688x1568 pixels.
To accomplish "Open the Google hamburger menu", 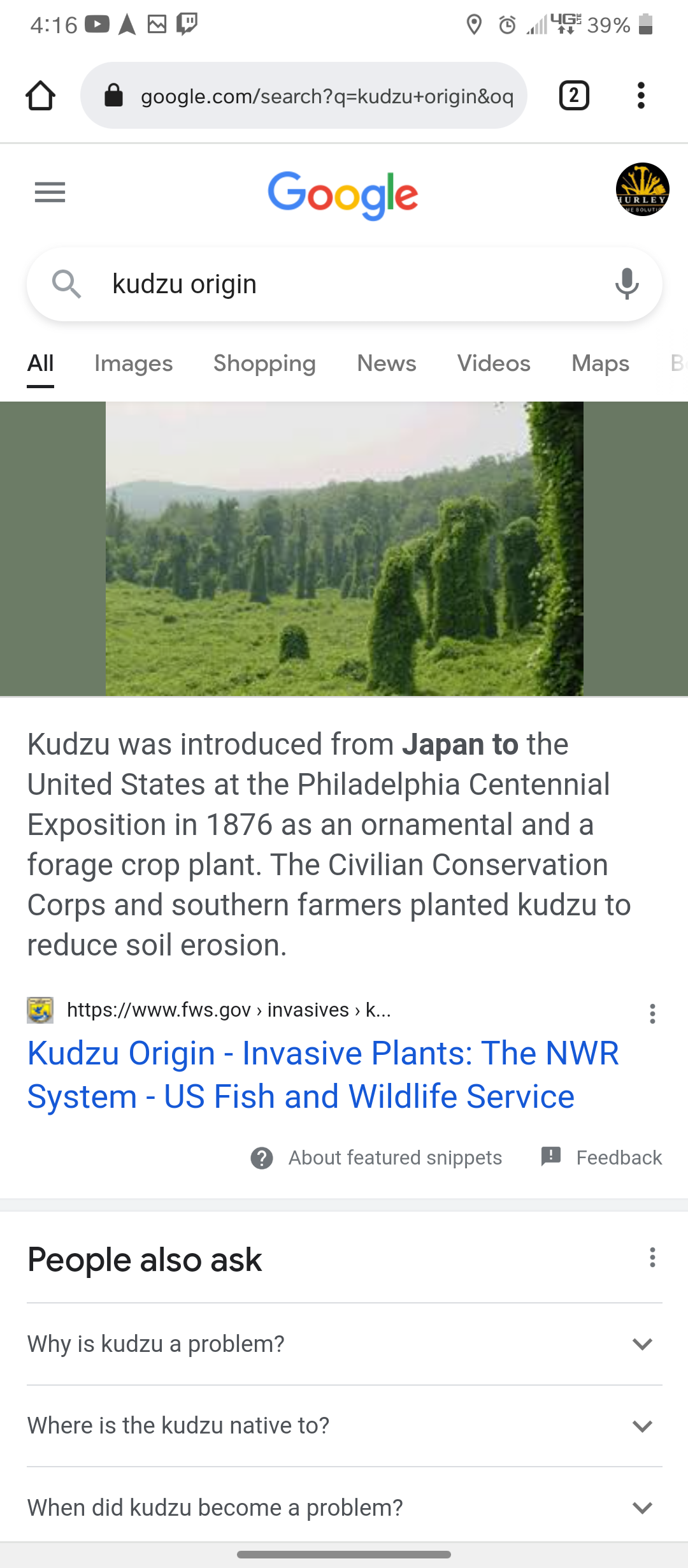I will (50, 192).
